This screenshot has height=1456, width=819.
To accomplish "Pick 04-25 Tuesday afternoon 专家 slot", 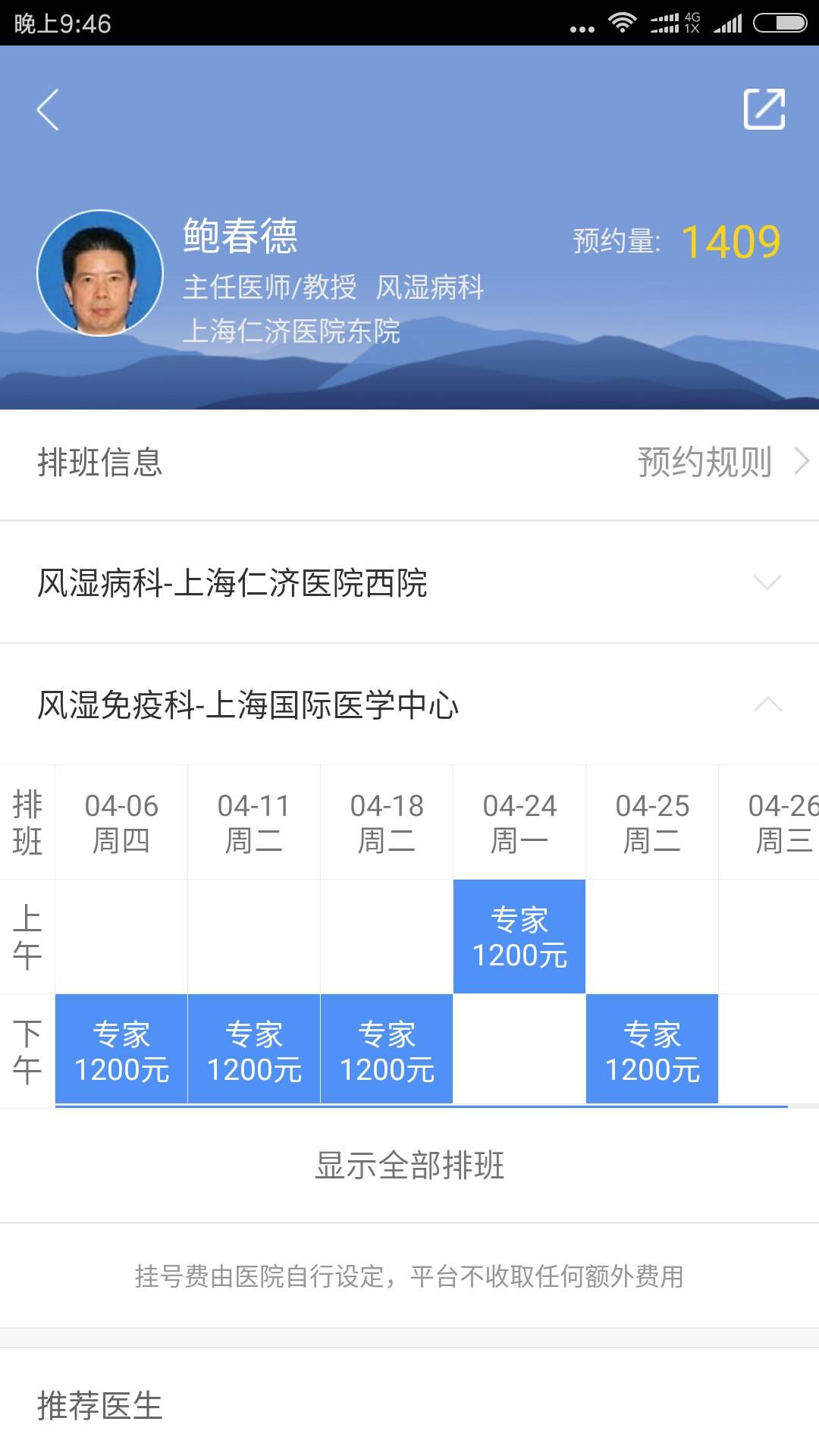I will click(x=652, y=1050).
